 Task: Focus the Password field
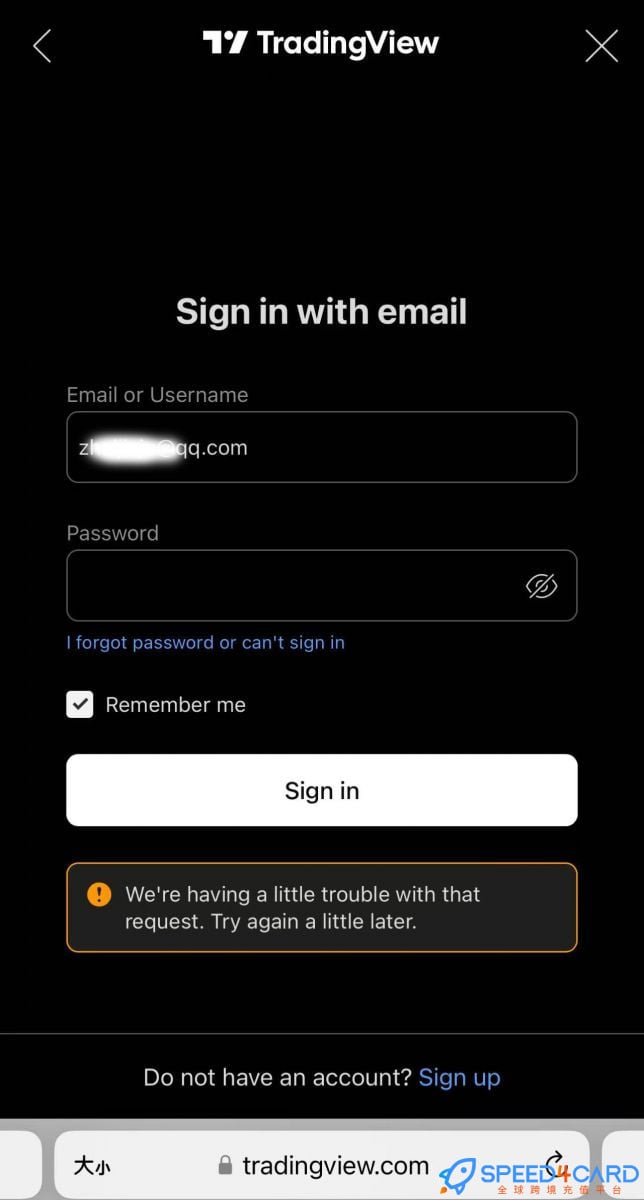pos(290,586)
